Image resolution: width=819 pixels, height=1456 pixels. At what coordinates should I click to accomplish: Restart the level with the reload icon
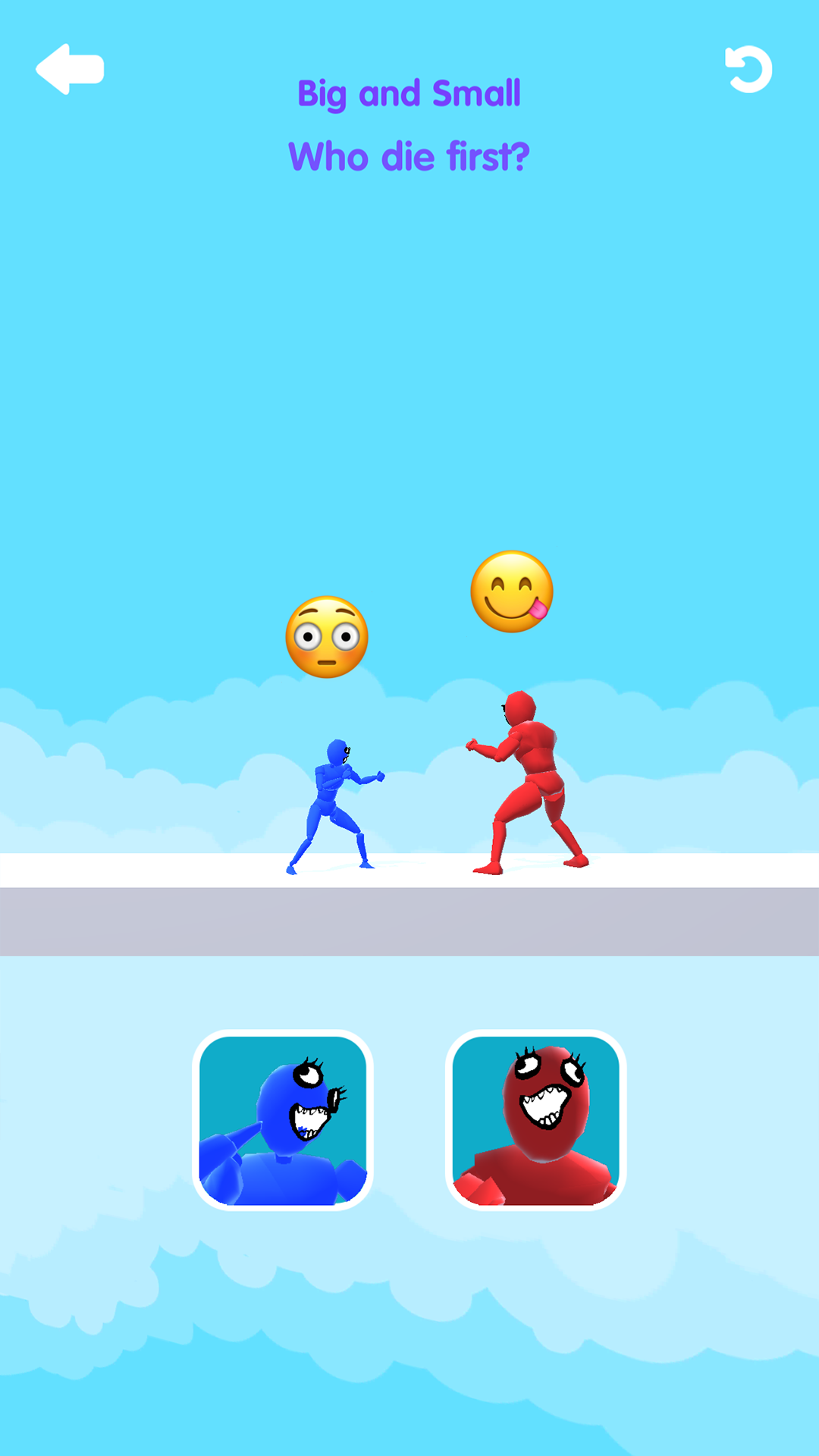tap(748, 69)
